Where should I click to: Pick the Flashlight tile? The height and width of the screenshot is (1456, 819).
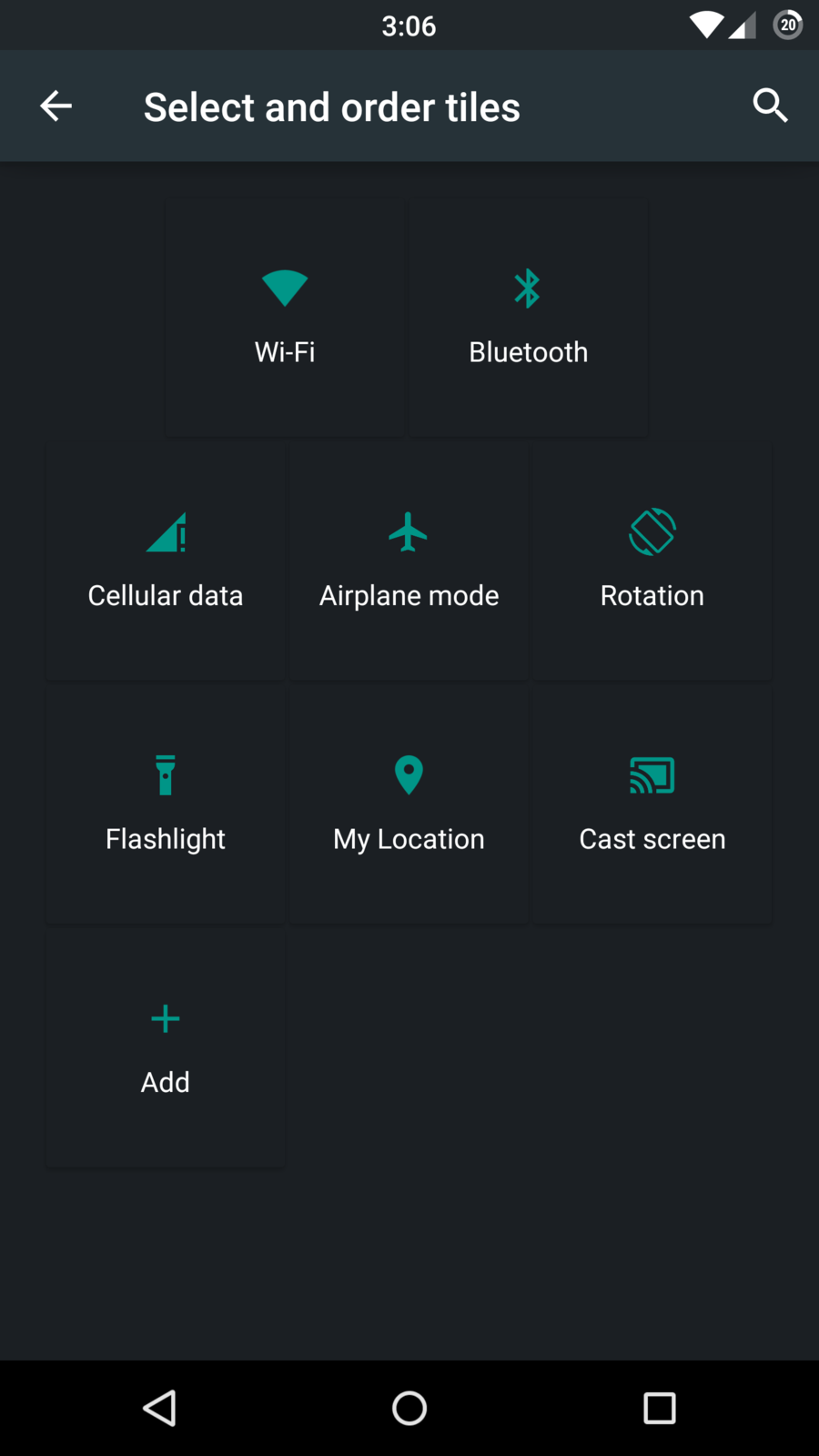click(165, 804)
